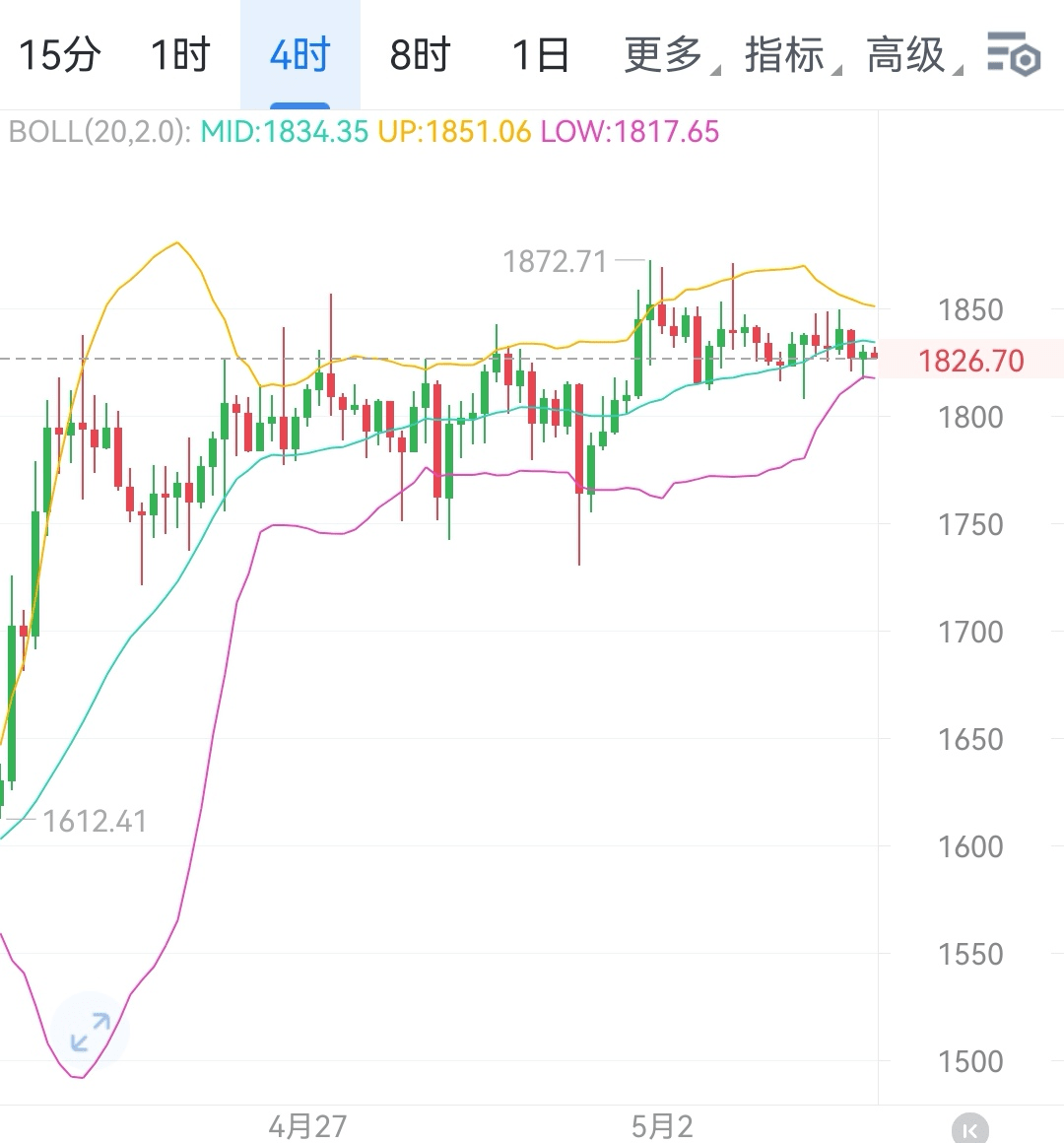Open BOLL indicator parameters

pyautogui.click(x=99, y=132)
